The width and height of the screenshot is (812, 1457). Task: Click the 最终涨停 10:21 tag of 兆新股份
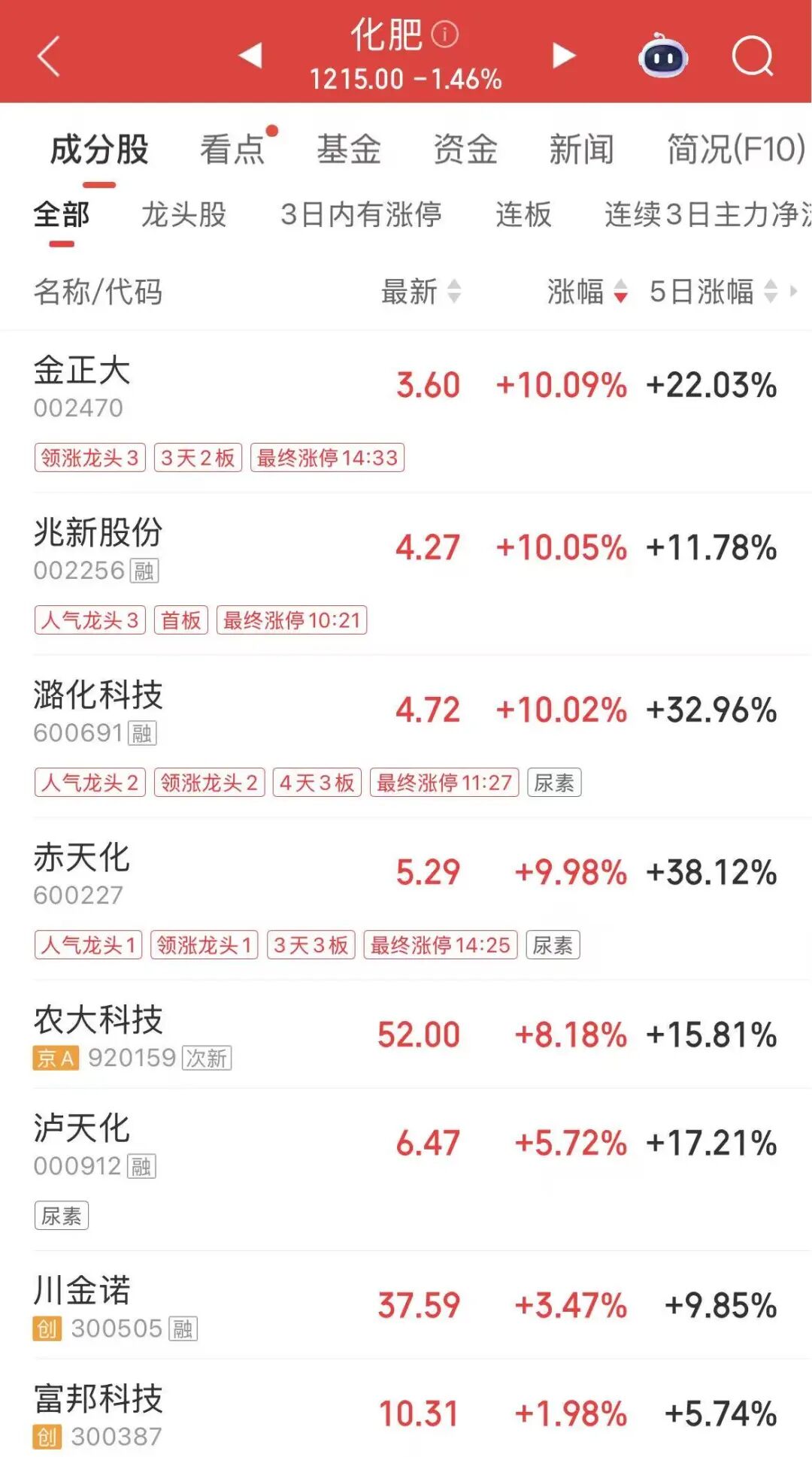290,620
